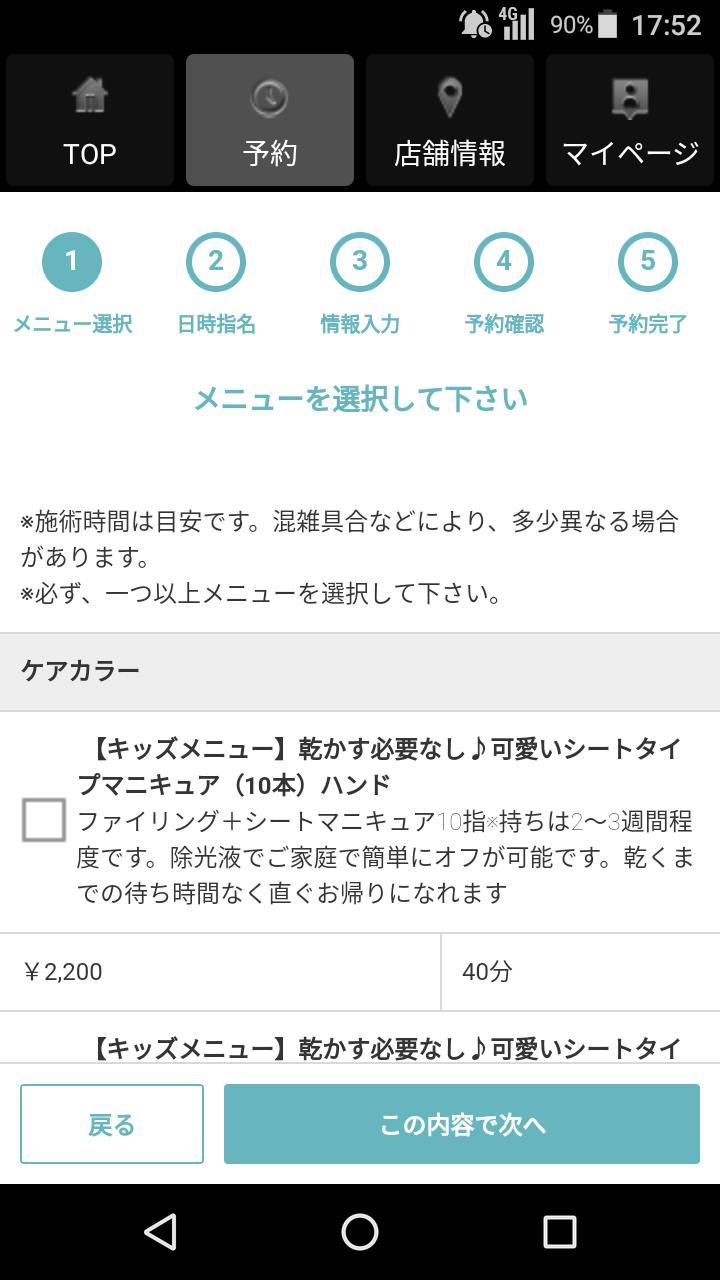This screenshot has height=1280, width=720.
Task: Open the TOP home icon
Action: [x=89, y=97]
